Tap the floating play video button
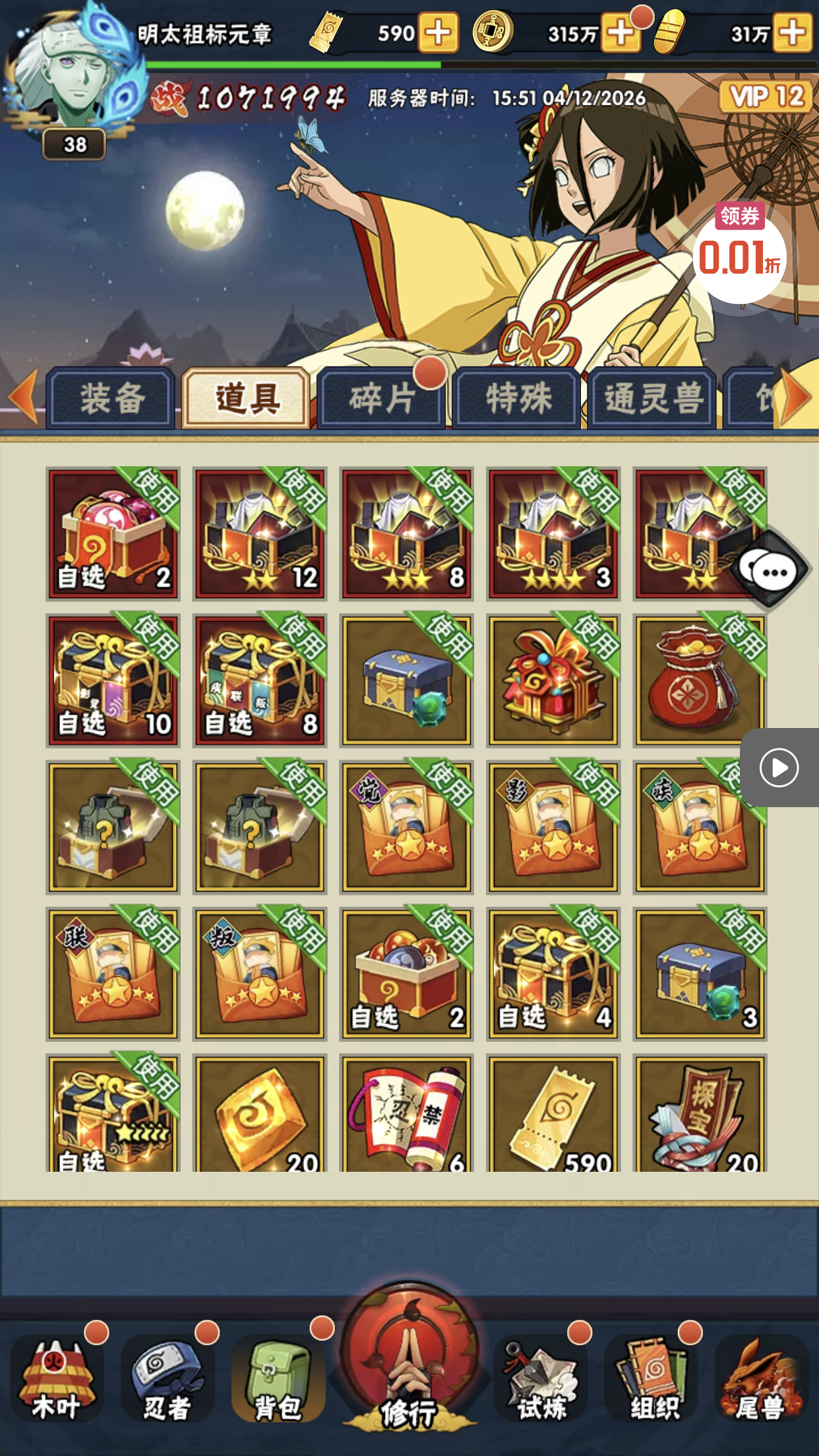 (779, 768)
